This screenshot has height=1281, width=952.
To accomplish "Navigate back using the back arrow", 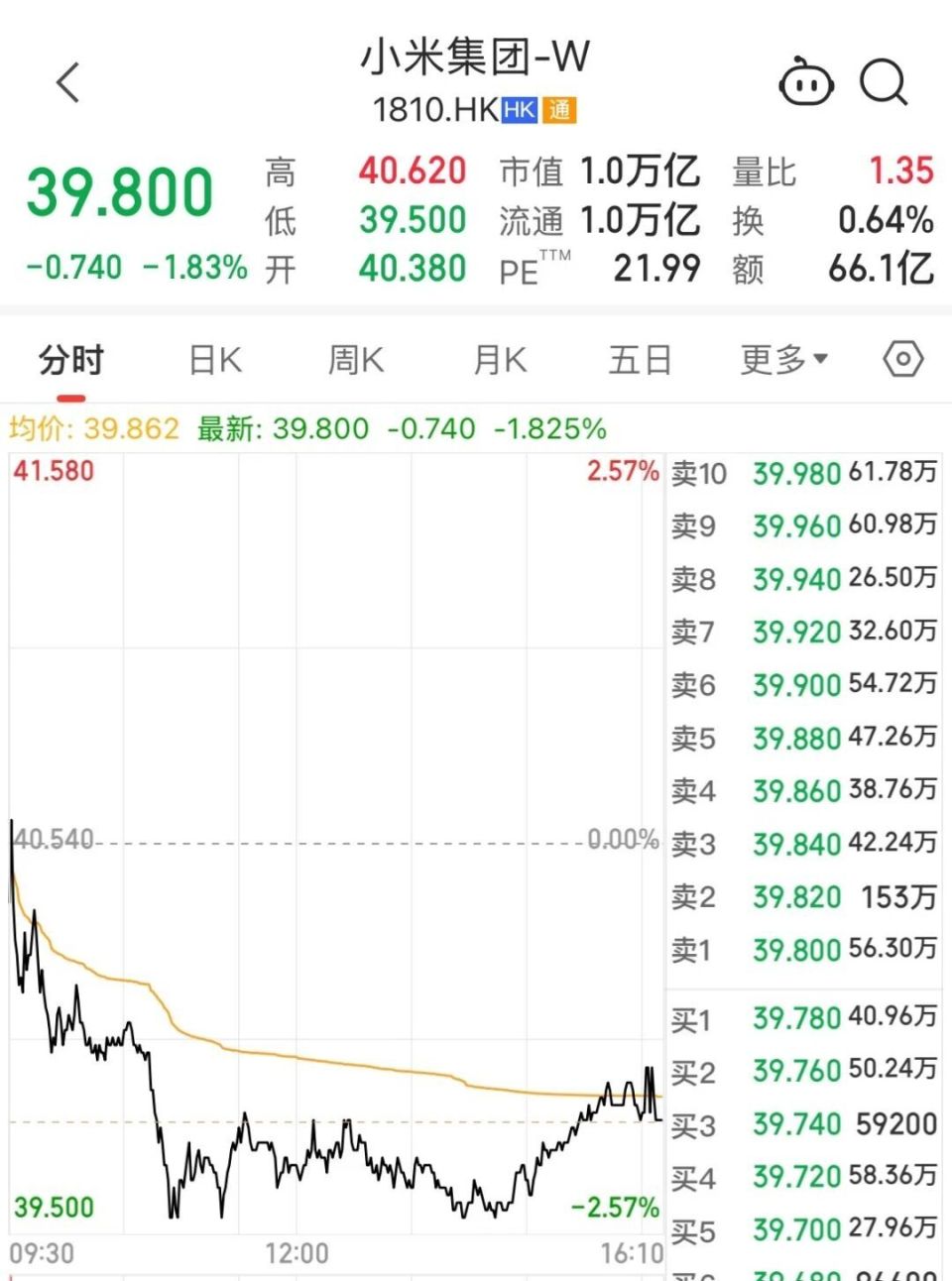I will (x=67, y=82).
